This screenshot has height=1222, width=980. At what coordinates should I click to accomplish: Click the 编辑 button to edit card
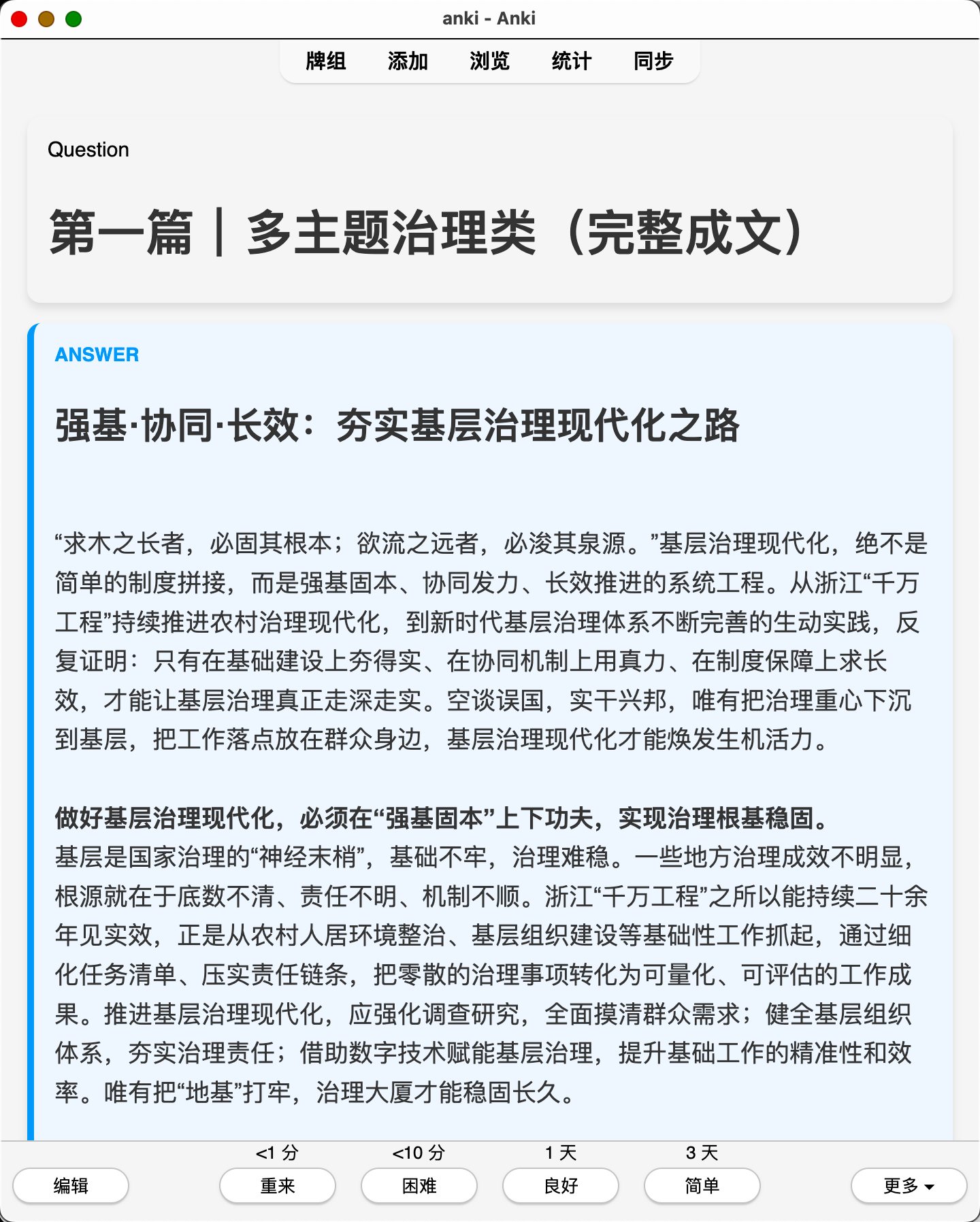click(x=71, y=1186)
